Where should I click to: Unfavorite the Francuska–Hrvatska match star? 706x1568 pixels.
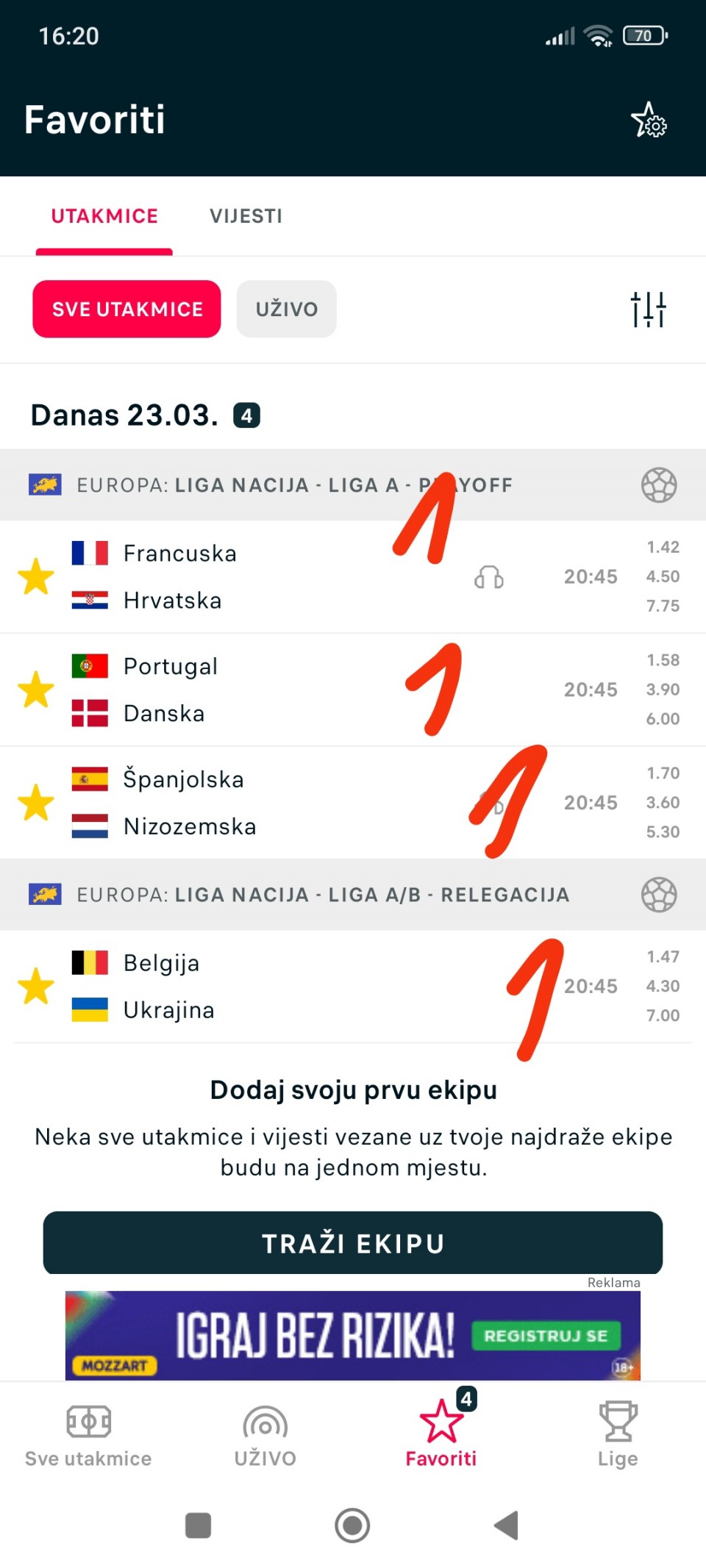pos(36,577)
